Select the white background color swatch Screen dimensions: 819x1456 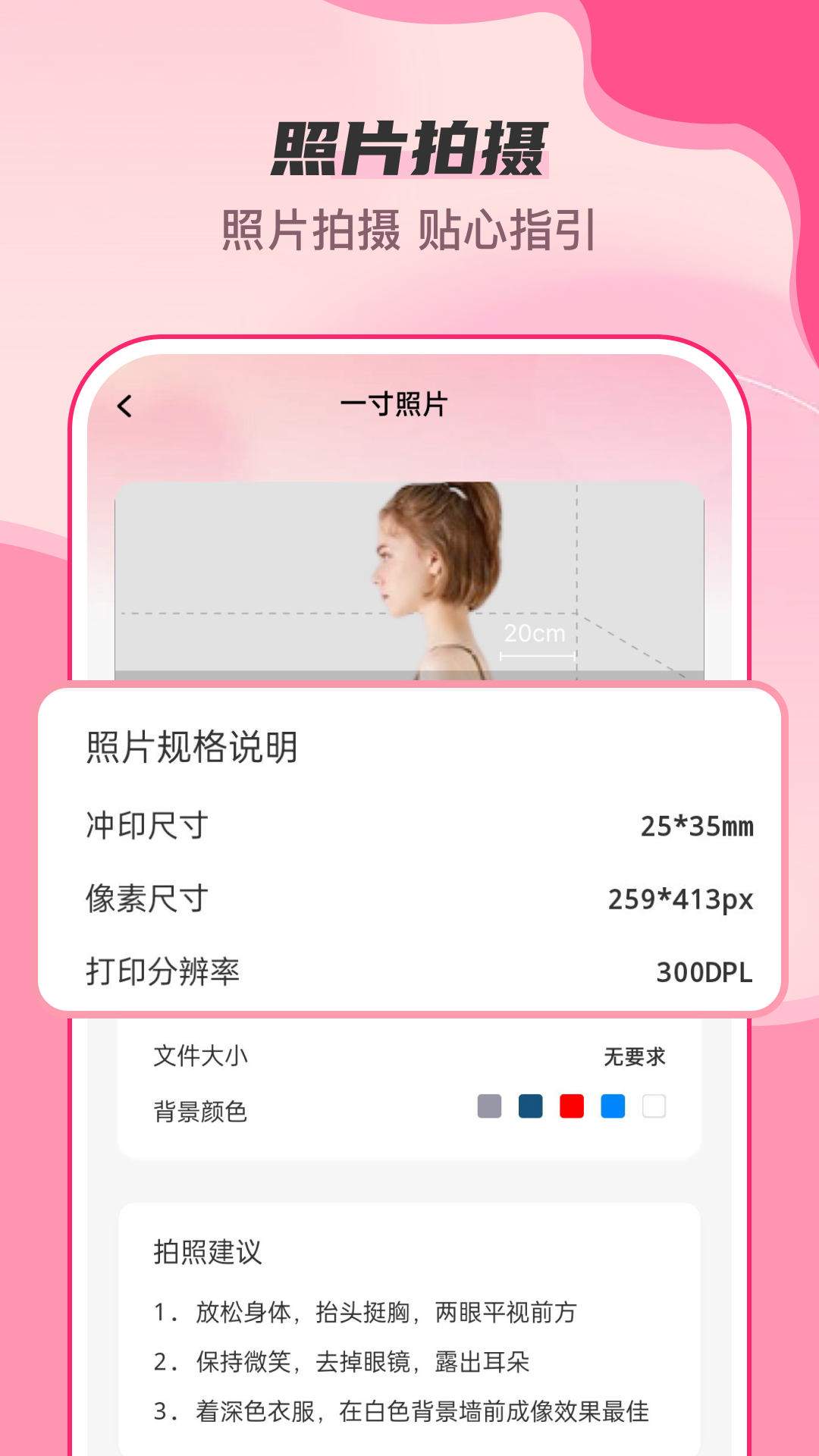coord(654,1107)
